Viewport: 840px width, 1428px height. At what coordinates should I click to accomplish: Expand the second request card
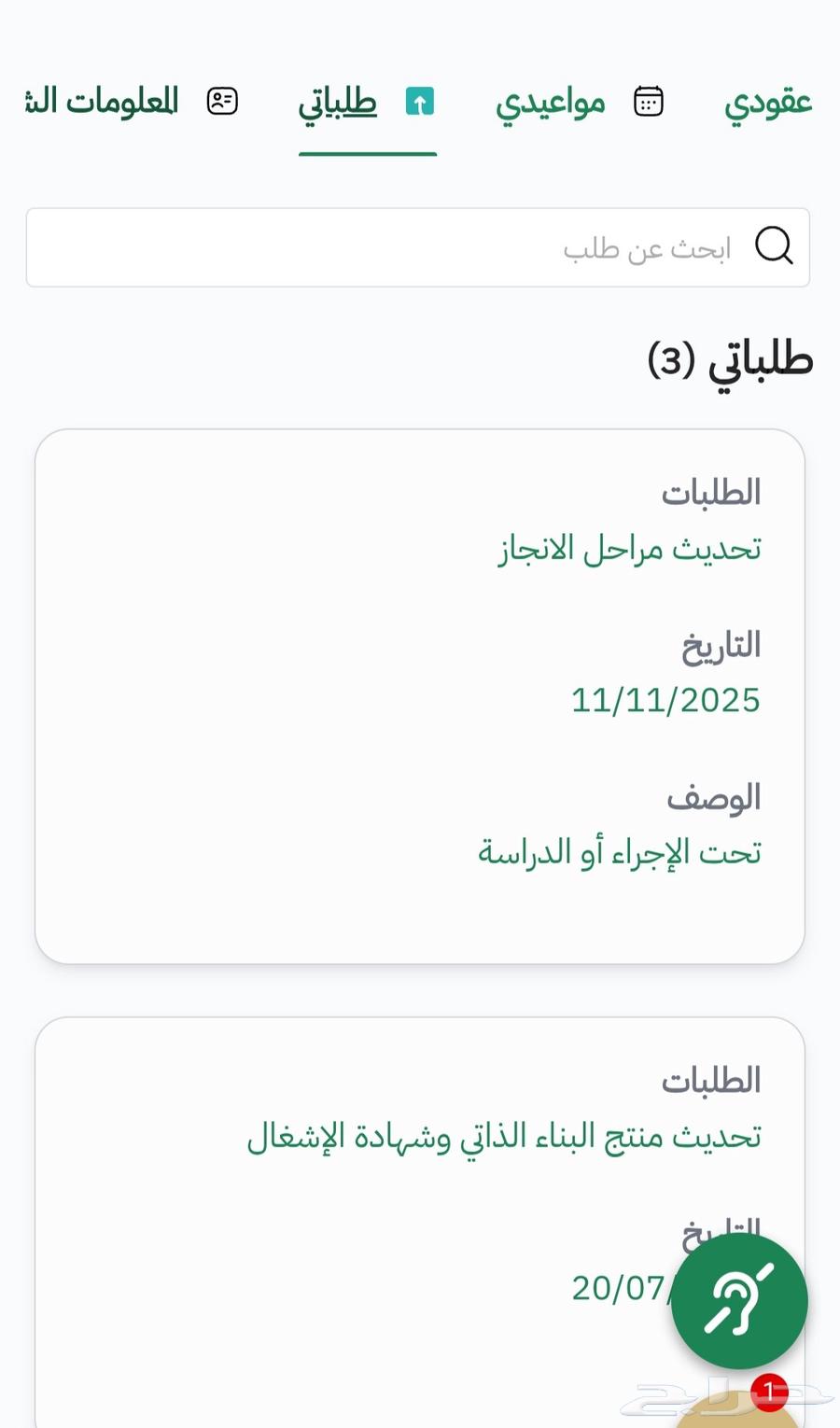coord(420,1167)
